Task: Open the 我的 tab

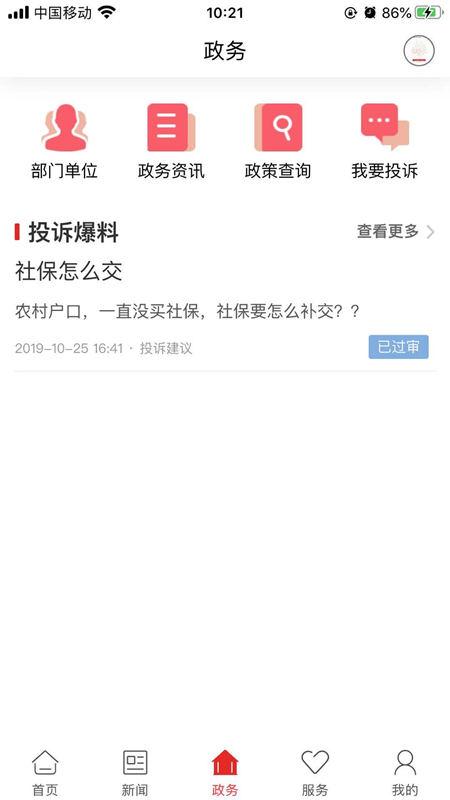Action: 405,772
